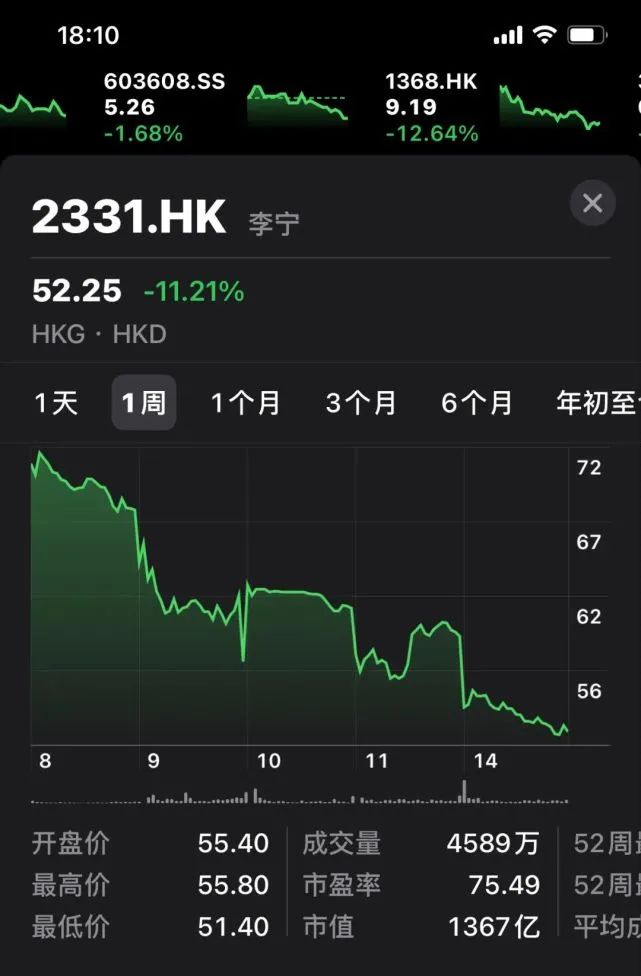View the 6个月 chart range
Image resolution: width=641 pixels, height=976 pixels.
coord(477,403)
